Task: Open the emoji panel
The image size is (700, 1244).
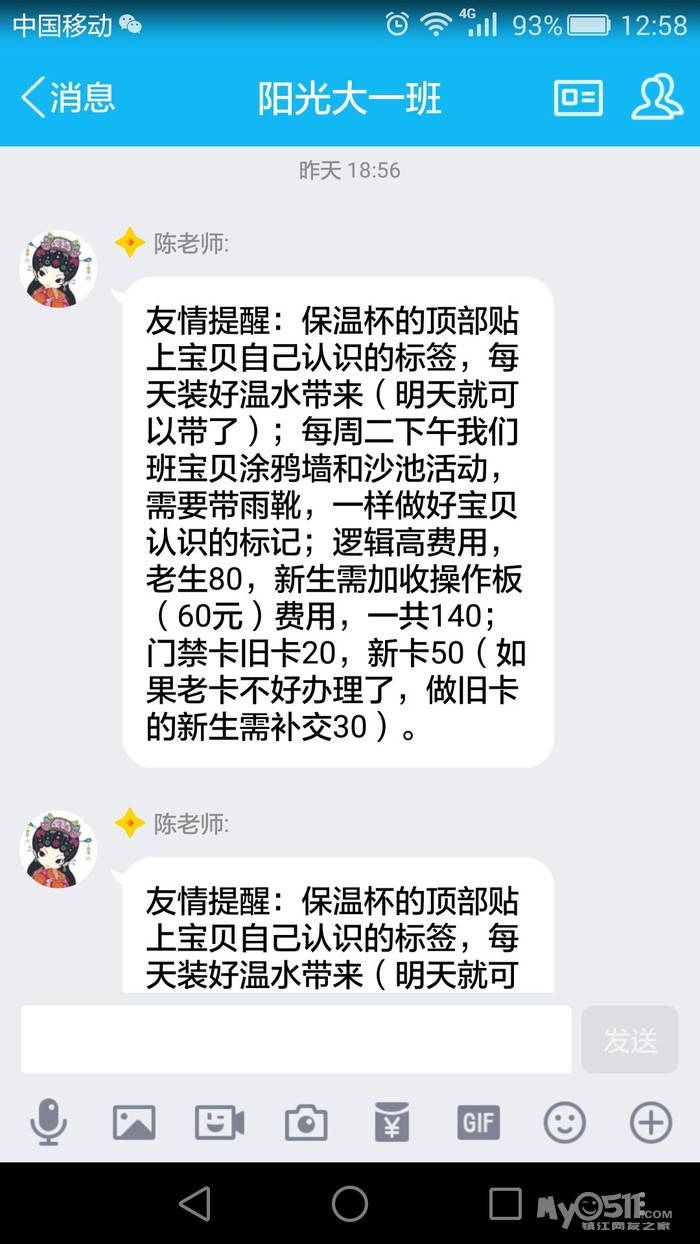Action: (564, 1123)
